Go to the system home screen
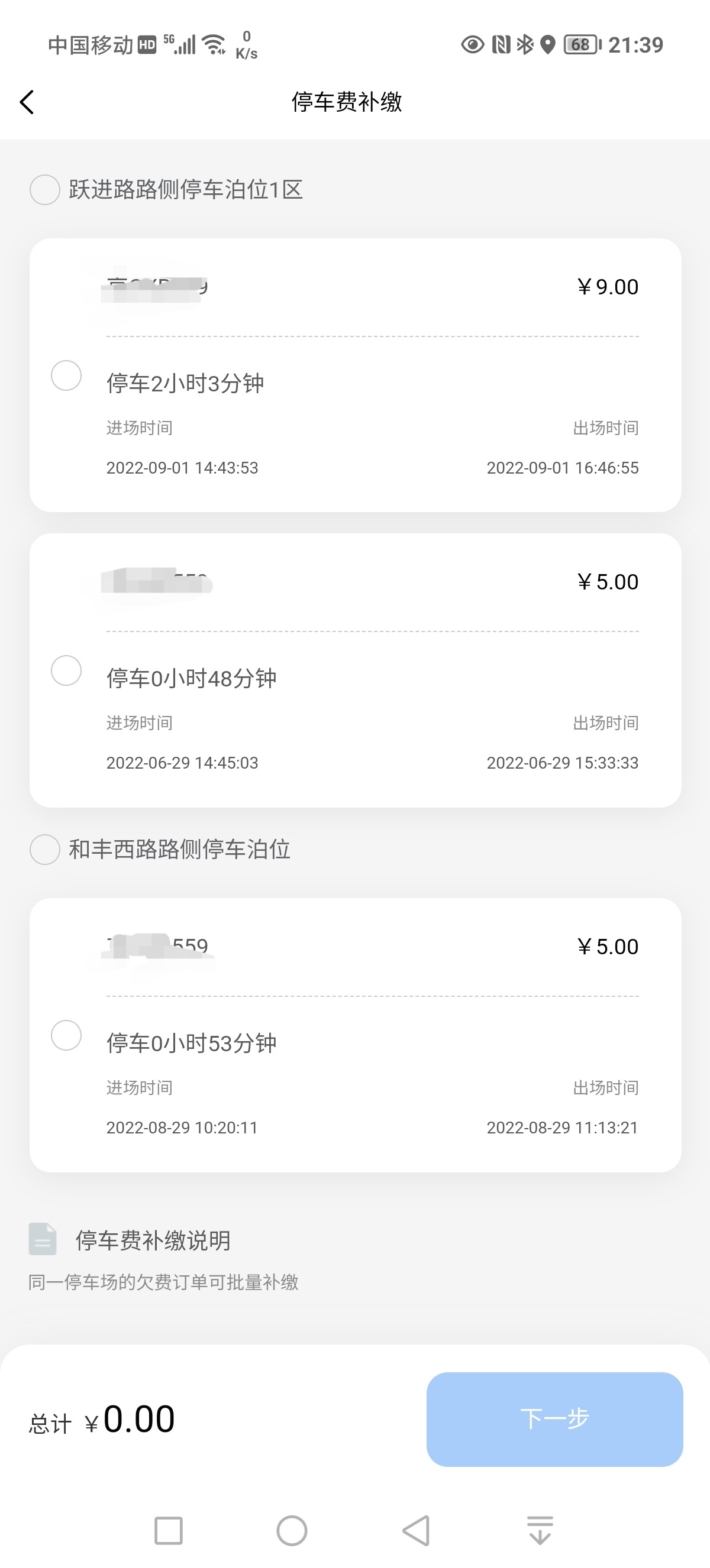710x1568 pixels. click(292, 1530)
